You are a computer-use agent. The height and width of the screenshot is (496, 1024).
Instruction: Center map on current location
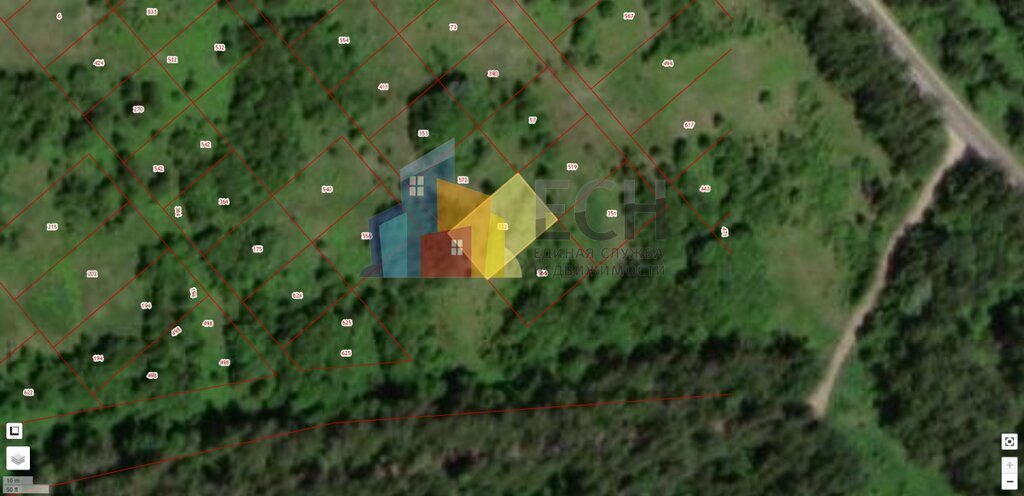pos(1009,441)
